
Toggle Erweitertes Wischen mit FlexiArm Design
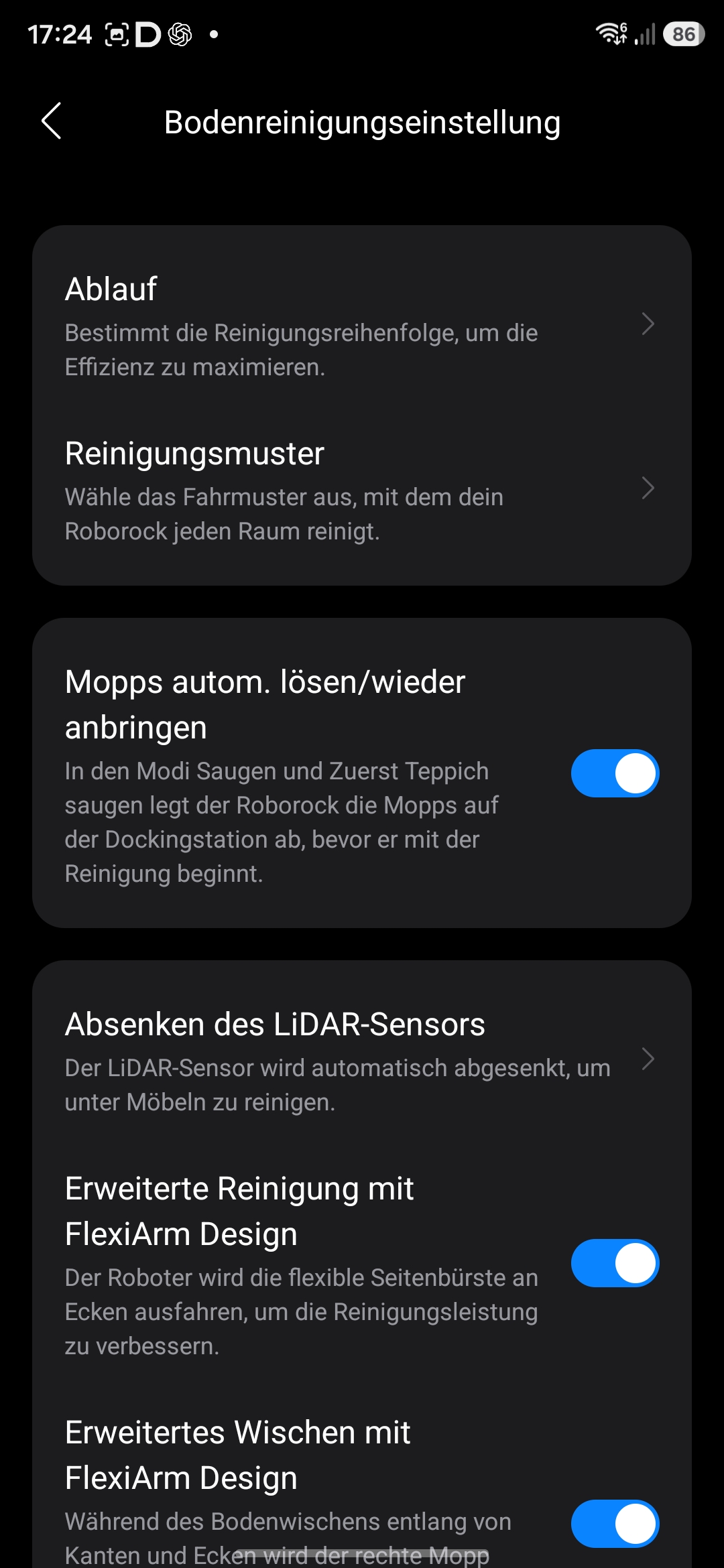tap(615, 1524)
